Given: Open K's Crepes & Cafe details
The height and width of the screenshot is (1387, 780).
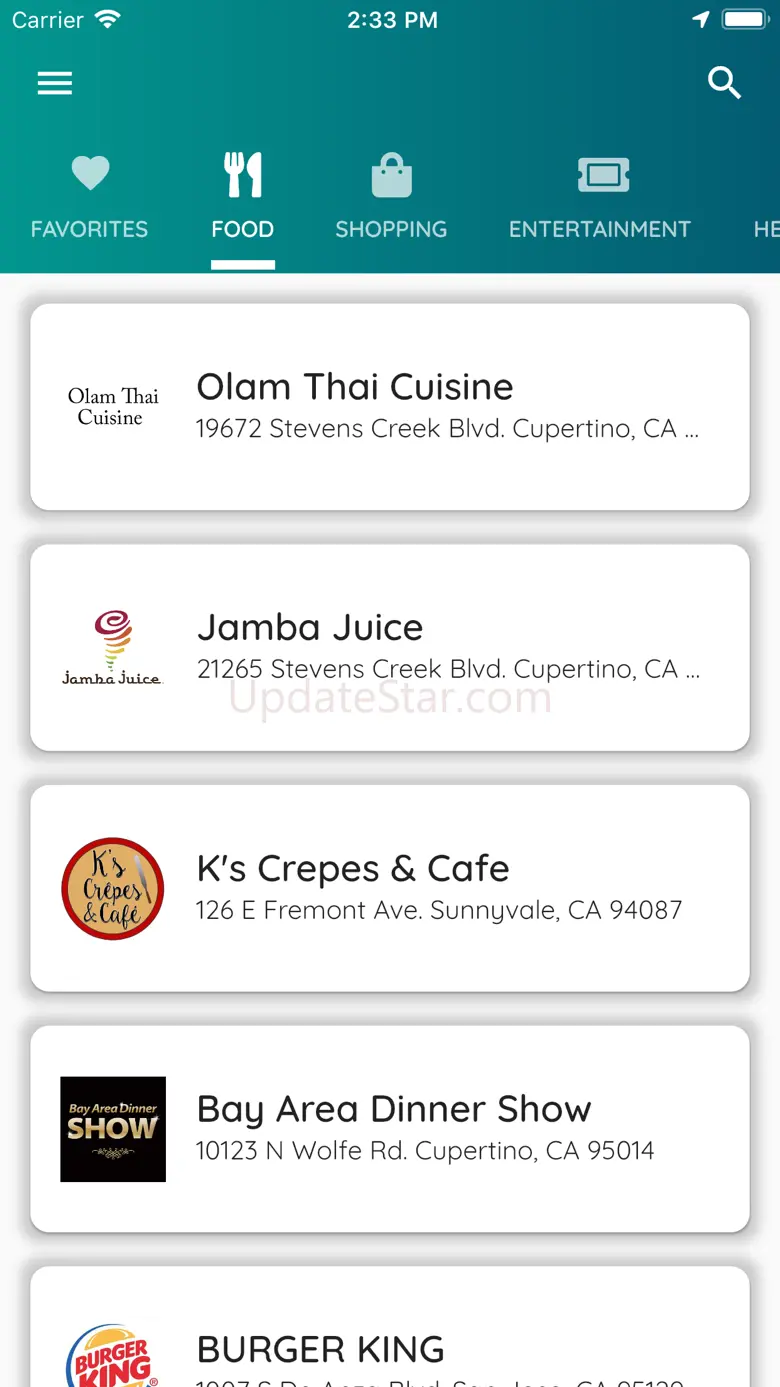Looking at the screenshot, I should click(x=390, y=888).
